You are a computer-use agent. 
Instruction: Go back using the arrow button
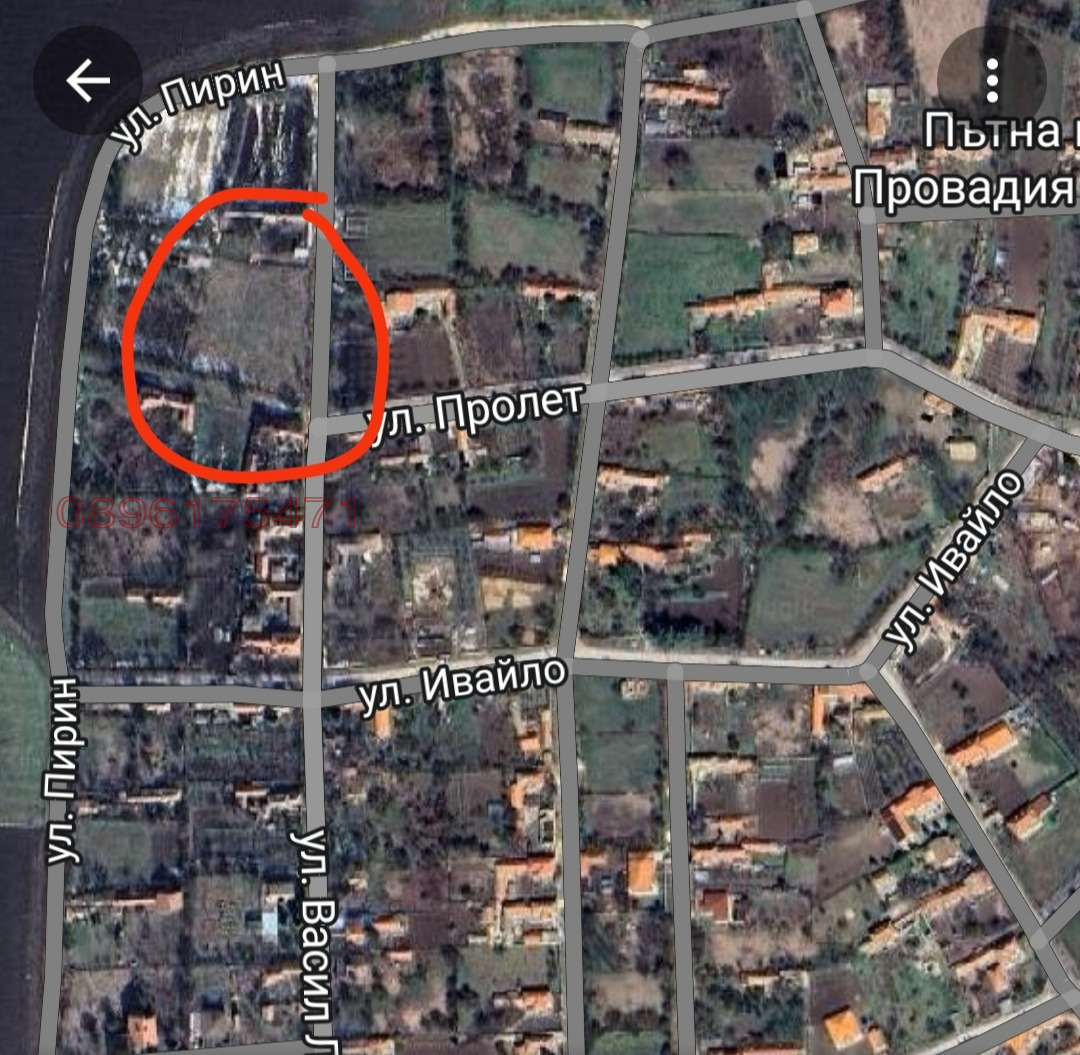[88, 82]
